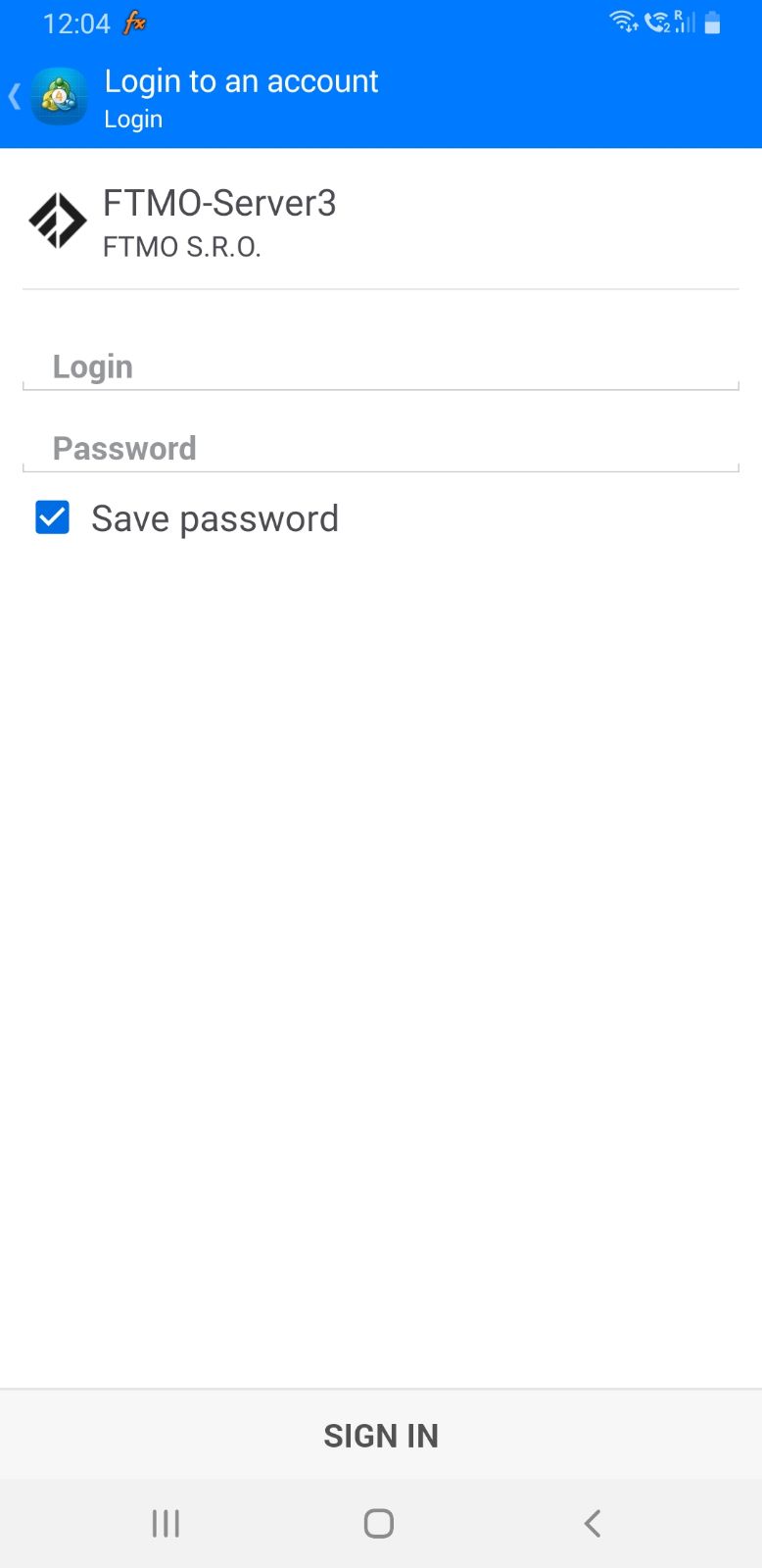The image size is (762, 1568).
Task: Go to the phone home screen
Action: tap(379, 1523)
